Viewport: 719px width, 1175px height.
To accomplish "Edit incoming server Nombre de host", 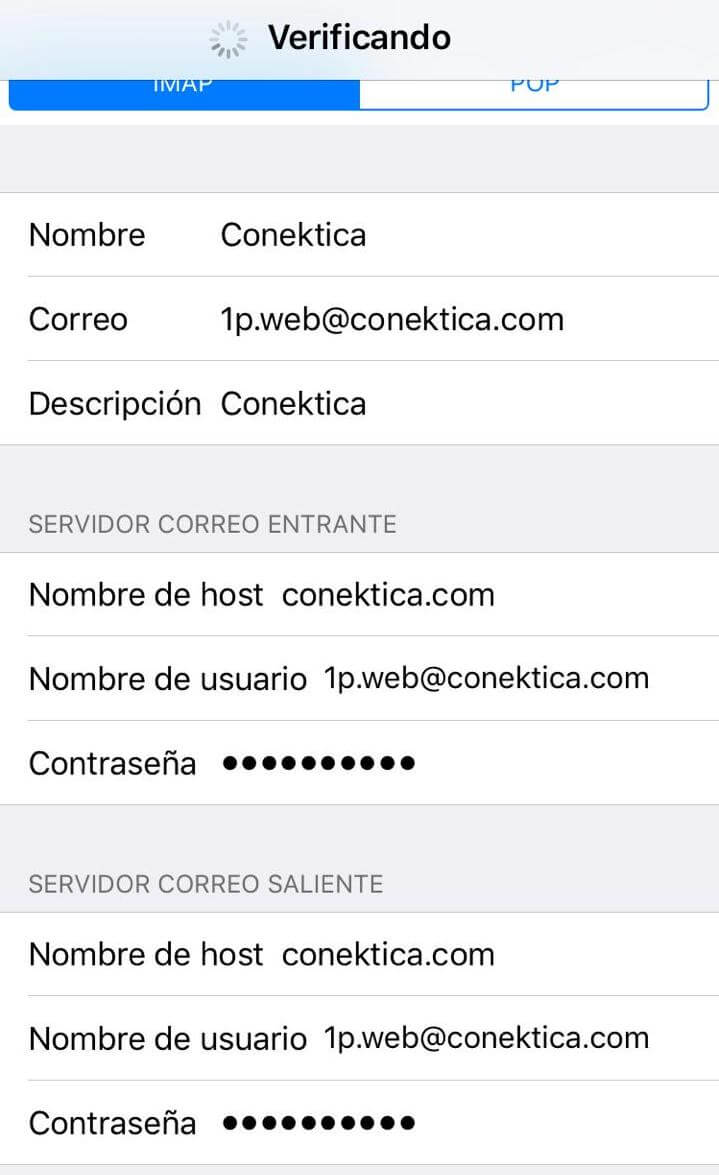I will pyautogui.click(x=388, y=595).
